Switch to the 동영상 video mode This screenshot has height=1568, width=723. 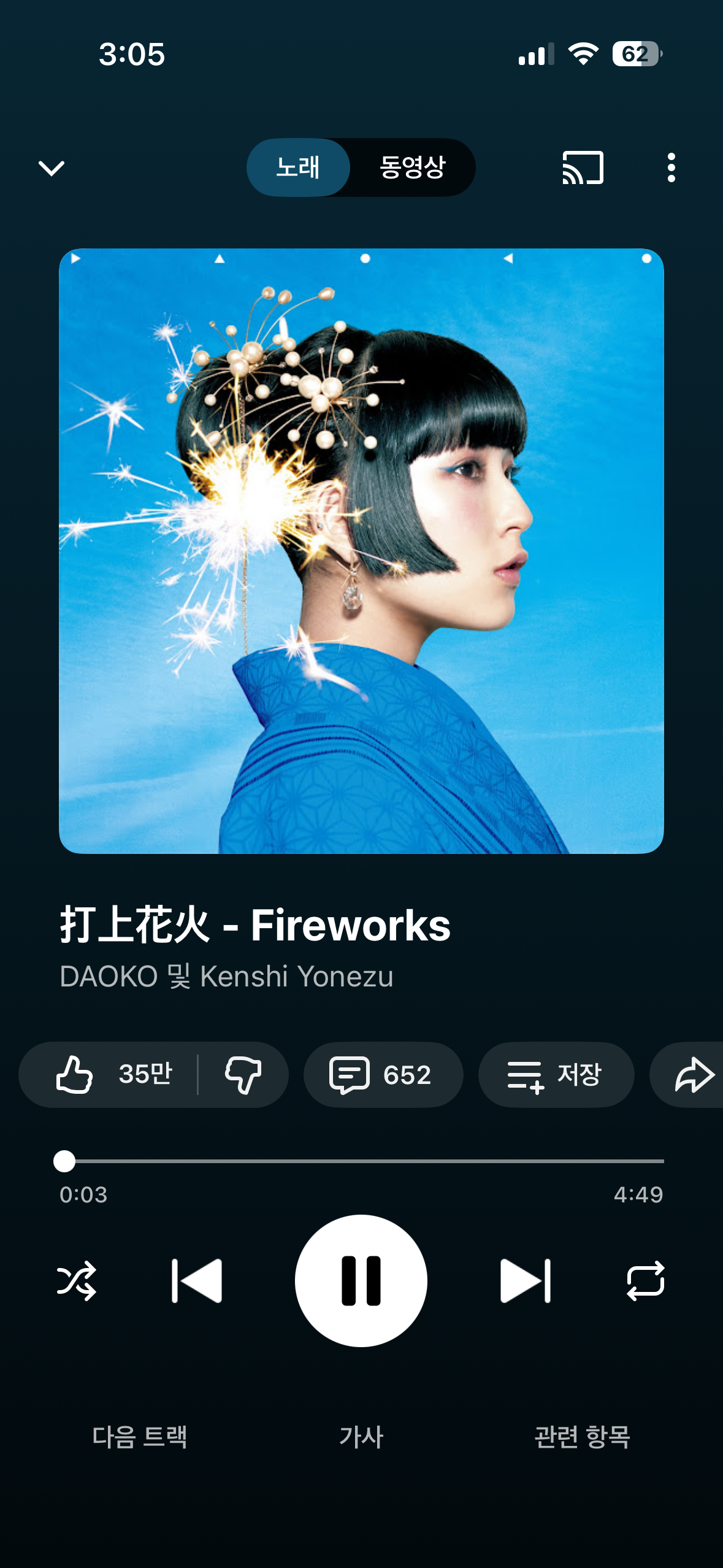pyautogui.click(x=412, y=167)
